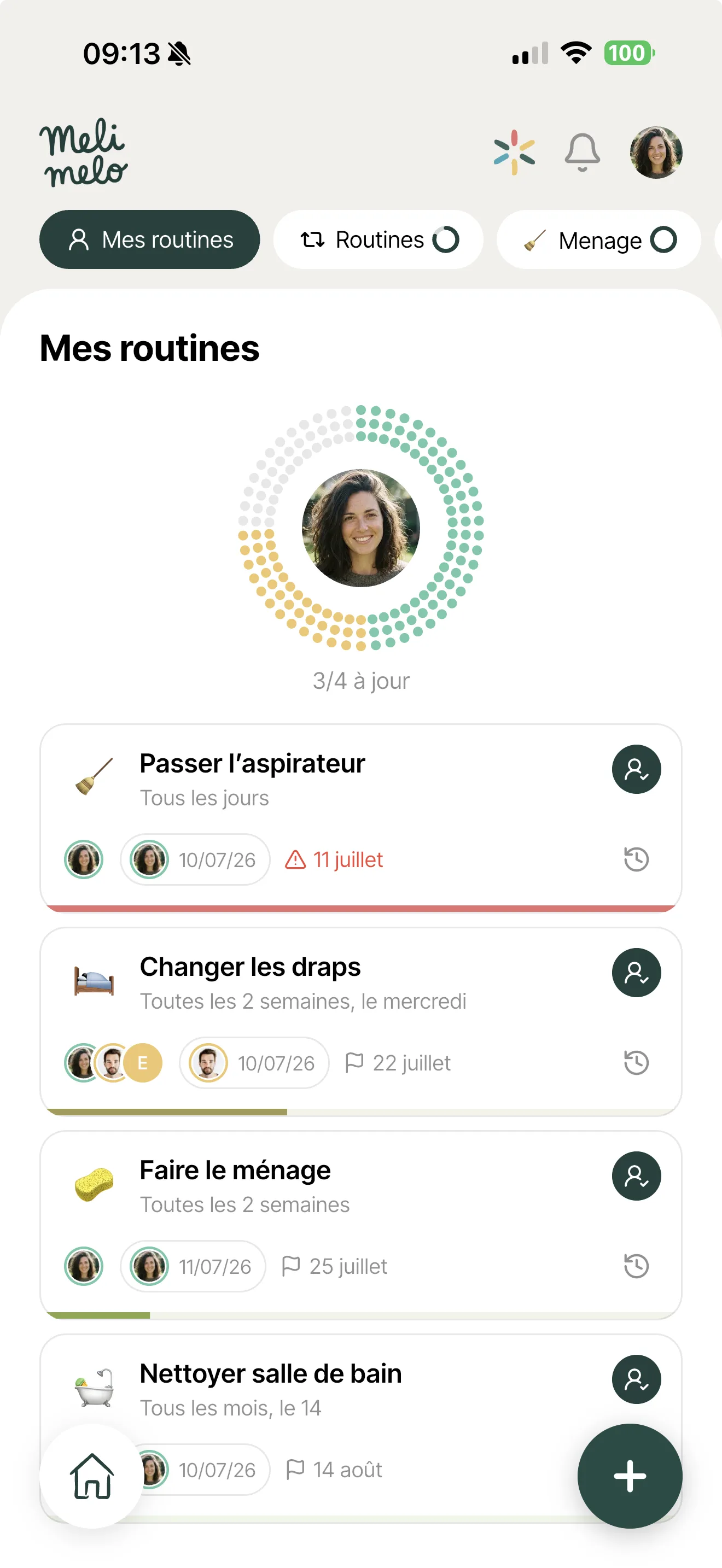The image size is (722, 1568).
Task: Open the Changer les draps routine card
Action: 361,1021
